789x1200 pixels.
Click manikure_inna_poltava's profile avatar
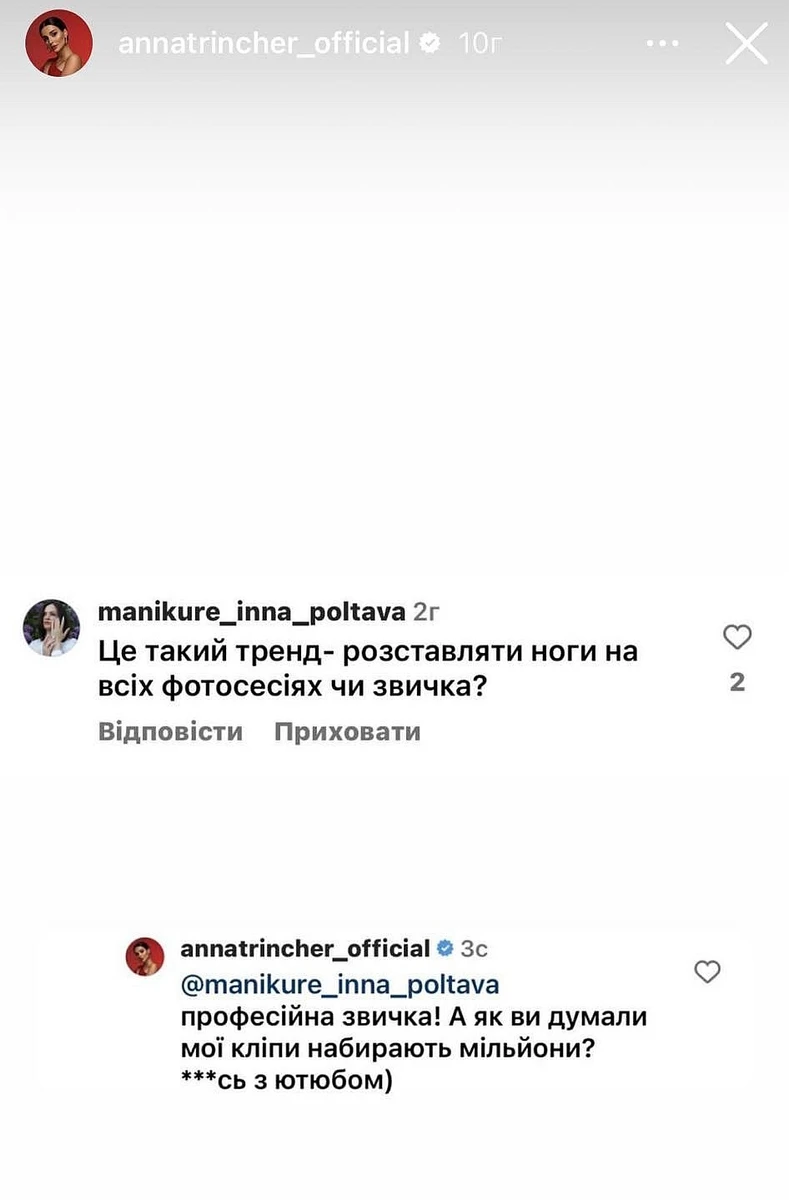tap(52, 628)
